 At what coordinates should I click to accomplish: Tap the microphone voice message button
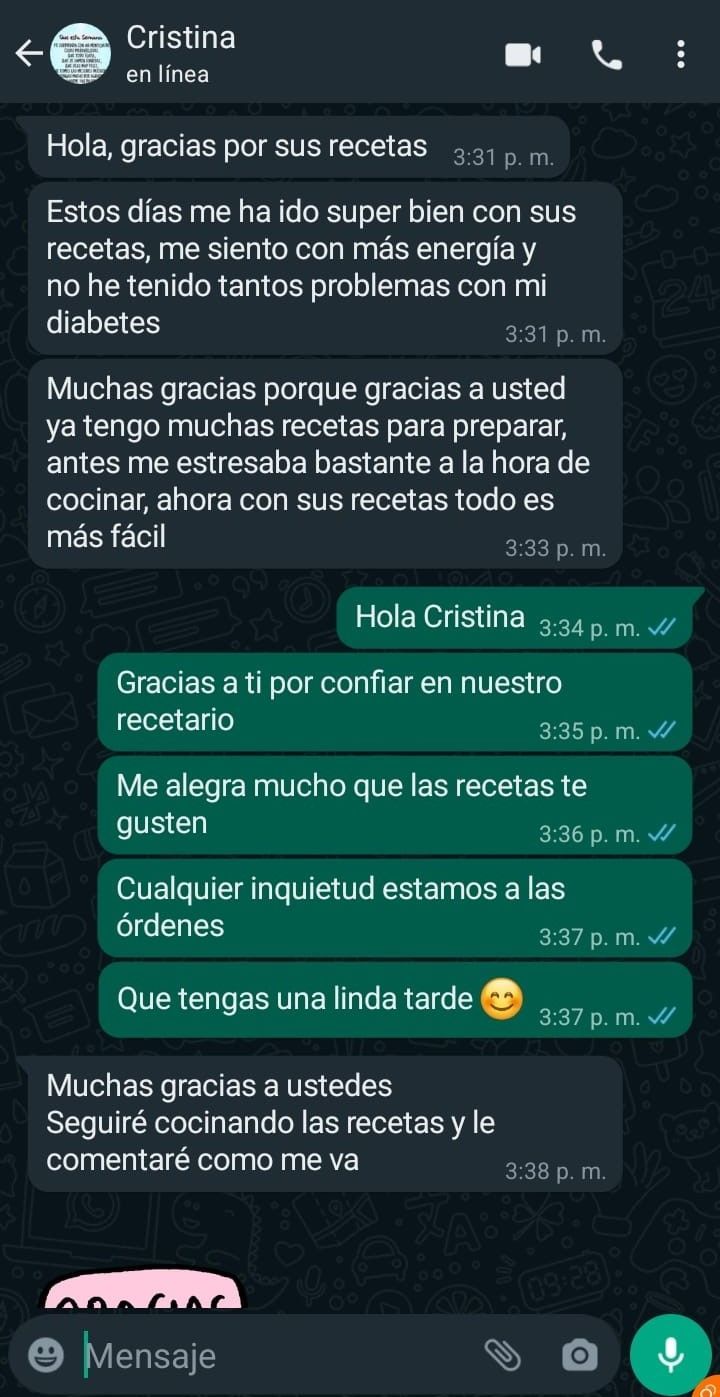click(x=670, y=1355)
